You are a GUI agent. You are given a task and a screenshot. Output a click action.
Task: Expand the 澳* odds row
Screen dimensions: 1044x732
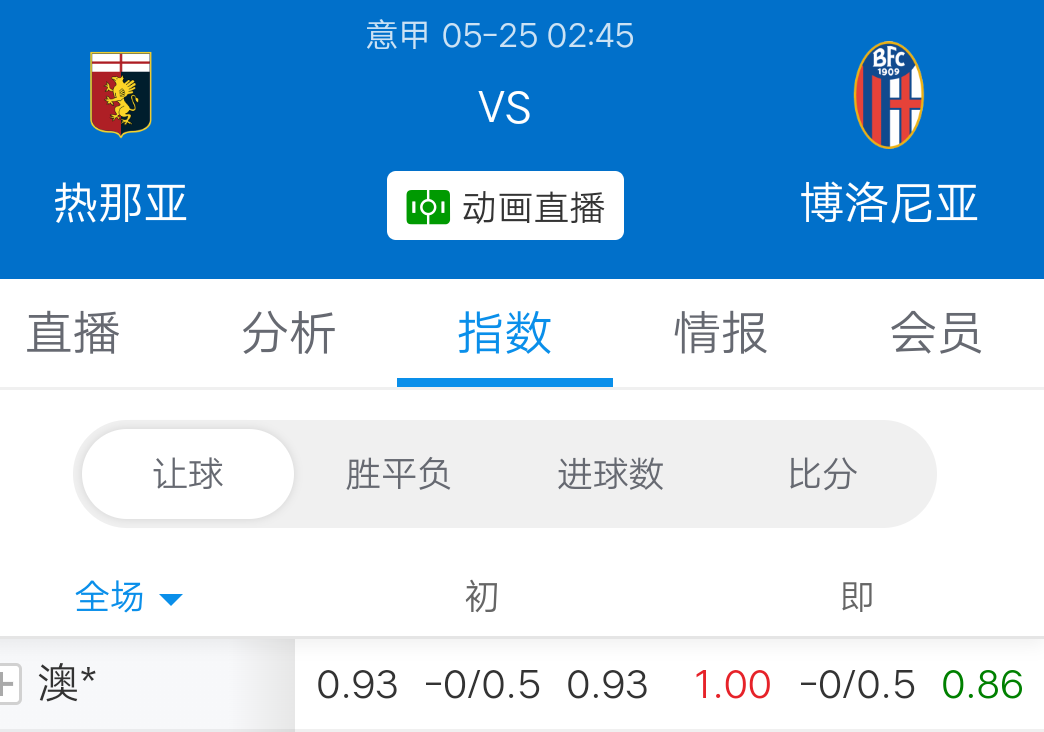(8, 685)
